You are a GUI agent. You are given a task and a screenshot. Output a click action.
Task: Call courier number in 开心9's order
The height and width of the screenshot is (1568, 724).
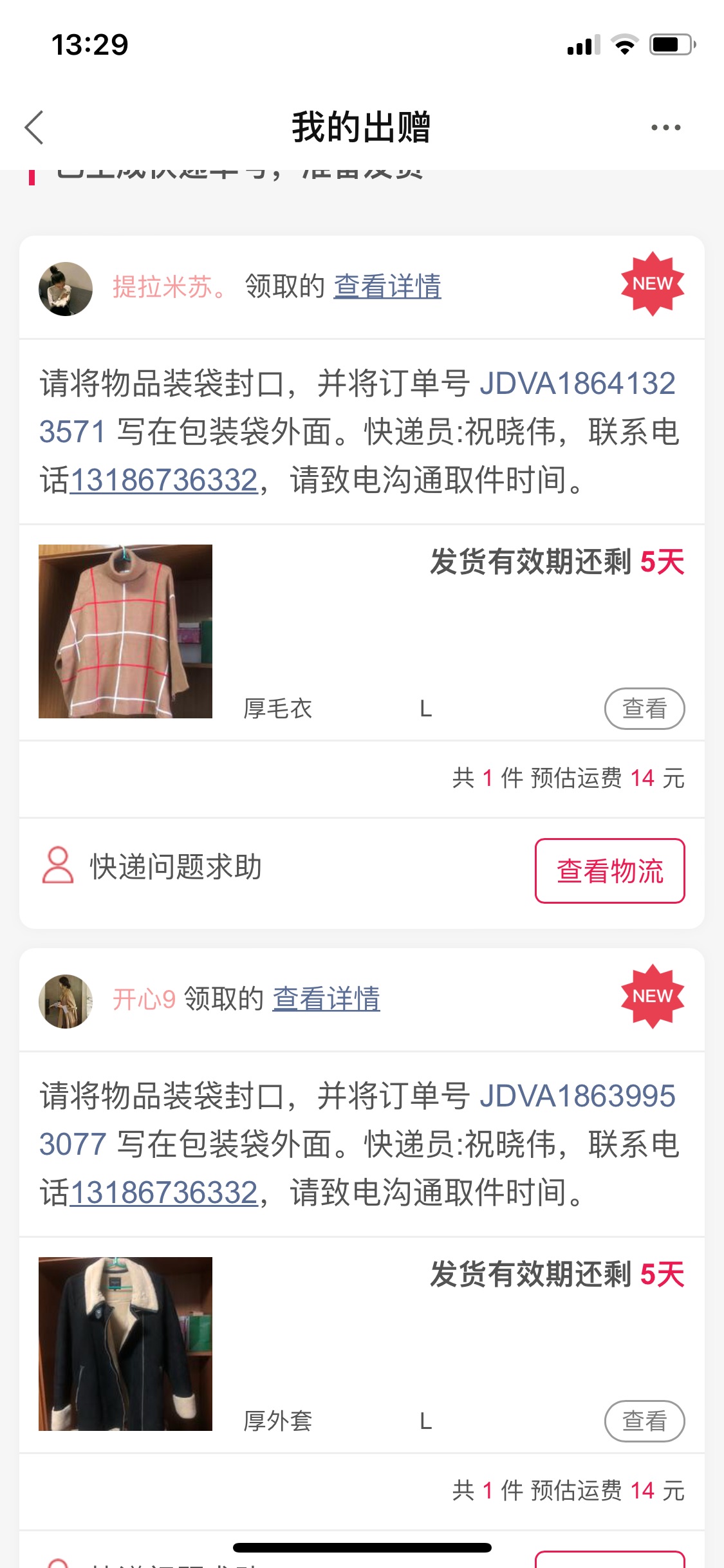[163, 1193]
